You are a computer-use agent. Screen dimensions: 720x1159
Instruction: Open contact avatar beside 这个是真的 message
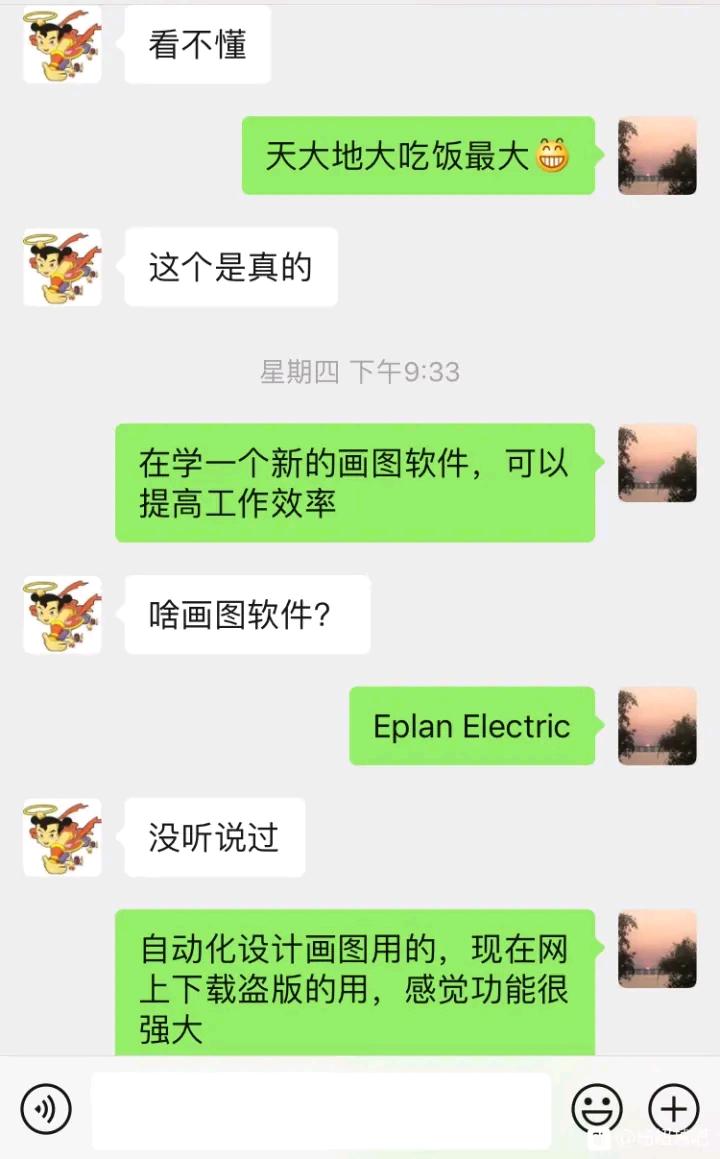(x=62, y=267)
